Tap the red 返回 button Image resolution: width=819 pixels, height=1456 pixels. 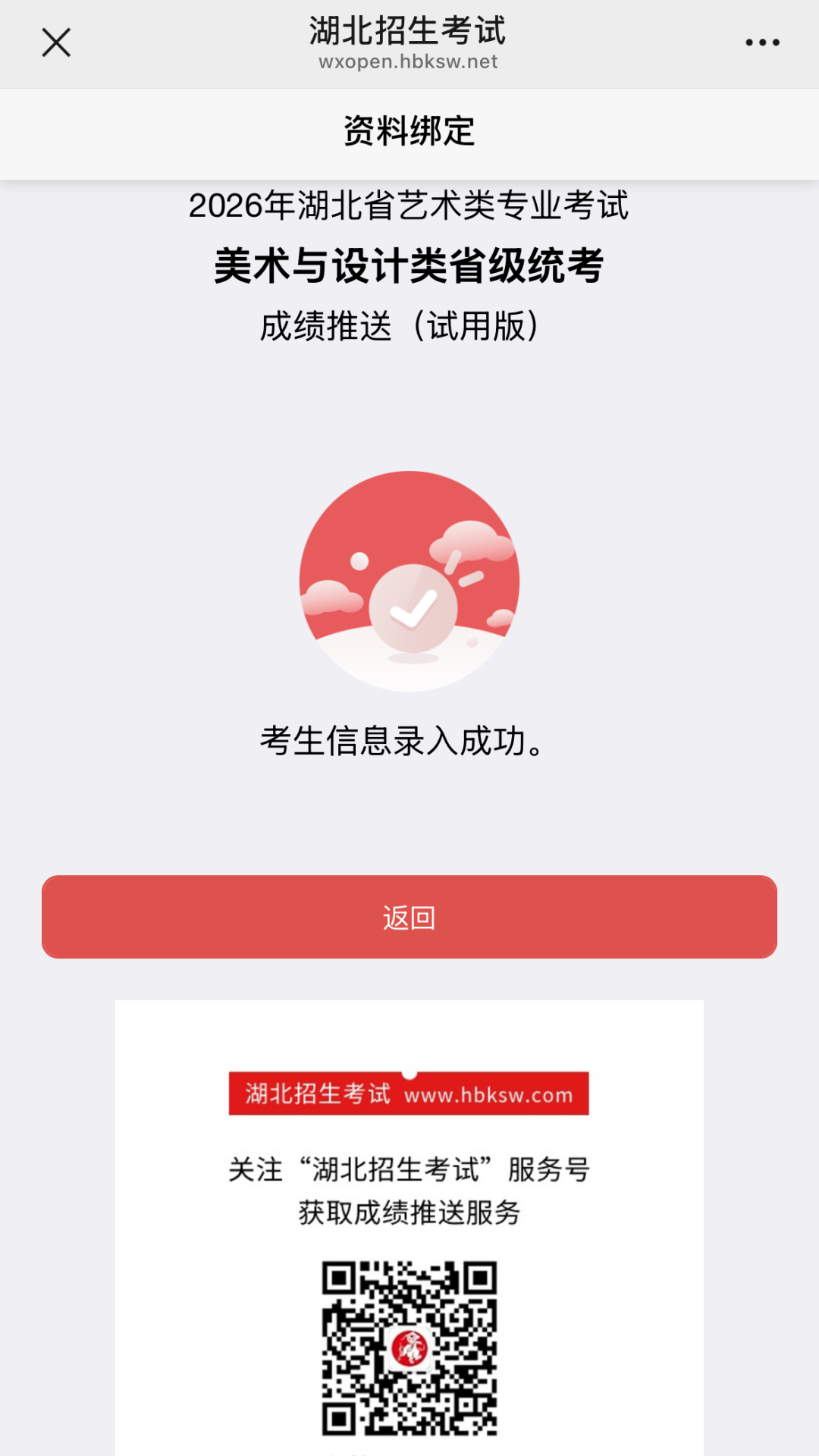click(409, 917)
